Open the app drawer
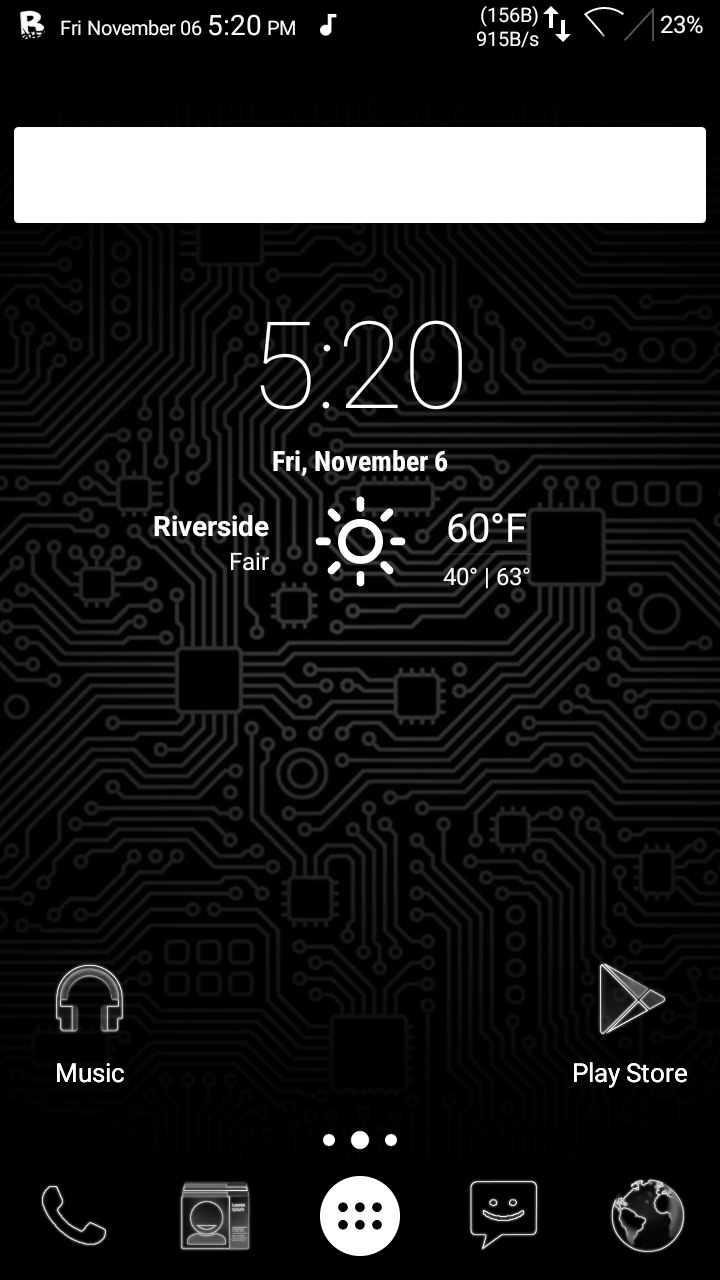 pyautogui.click(x=360, y=1216)
